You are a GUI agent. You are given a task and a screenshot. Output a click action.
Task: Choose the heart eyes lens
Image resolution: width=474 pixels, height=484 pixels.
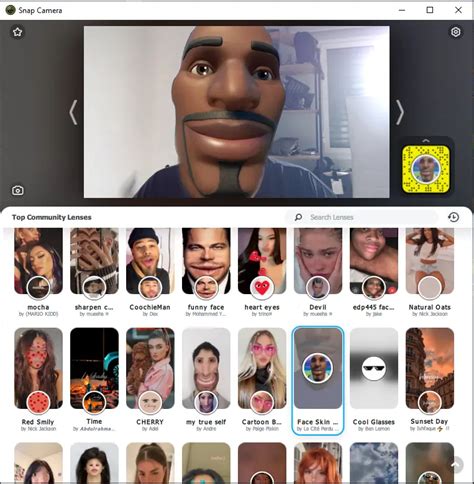coord(262,272)
